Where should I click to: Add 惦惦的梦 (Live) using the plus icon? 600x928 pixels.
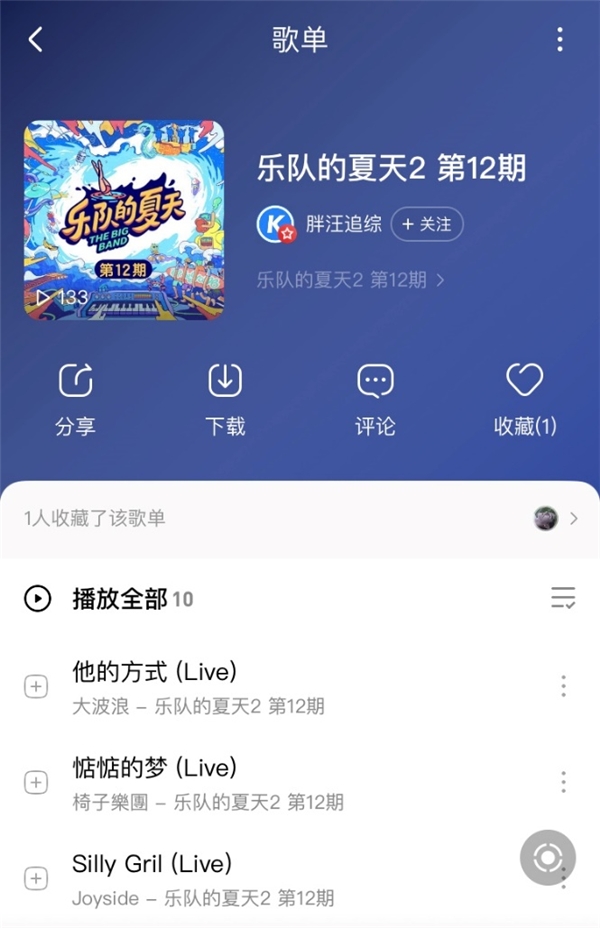pyautogui.click(x=36, y=783)
